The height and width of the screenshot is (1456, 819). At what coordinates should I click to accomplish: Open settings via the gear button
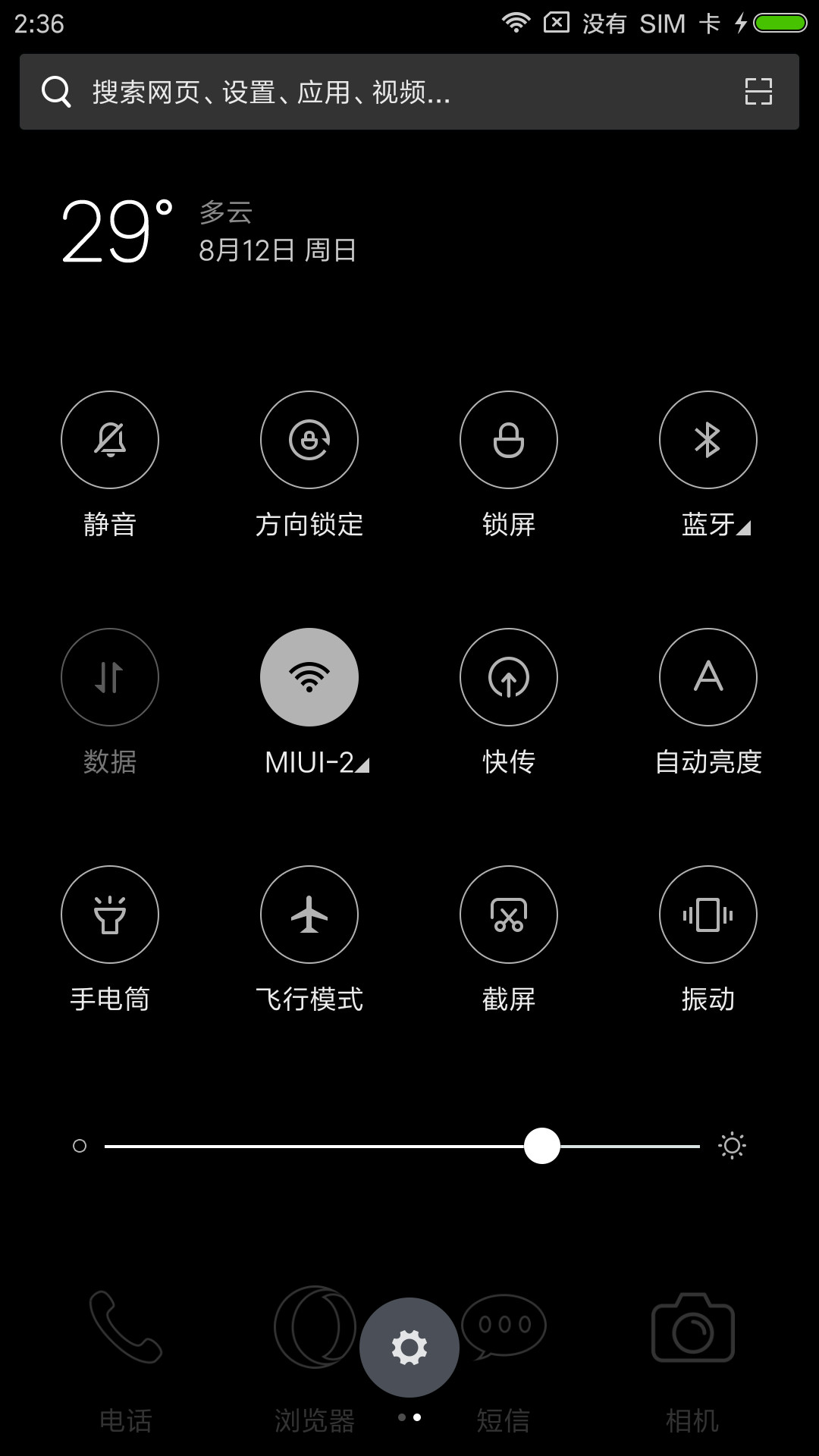pos(409,1348)
